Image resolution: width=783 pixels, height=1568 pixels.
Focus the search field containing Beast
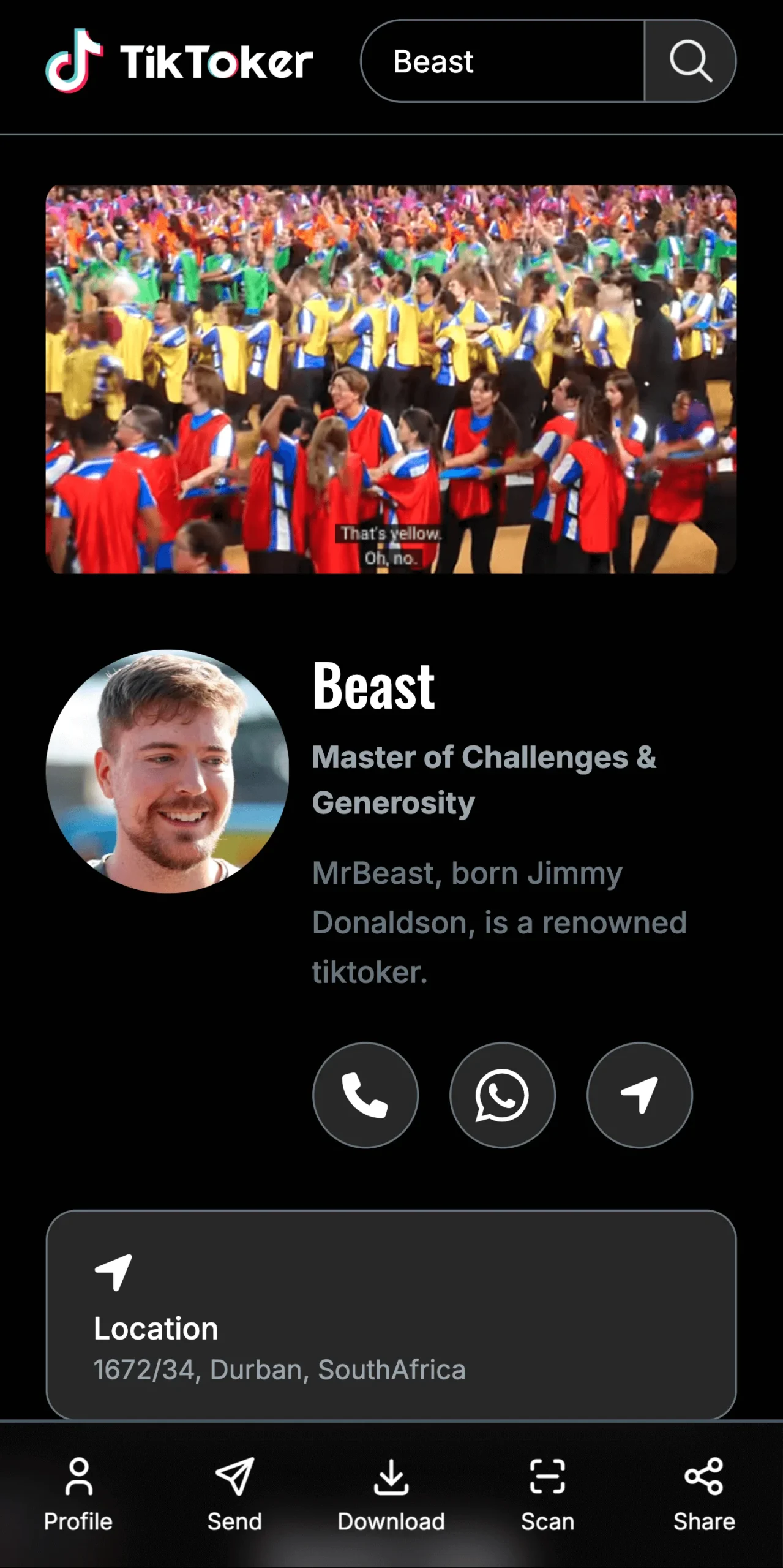tap(502, 61)
